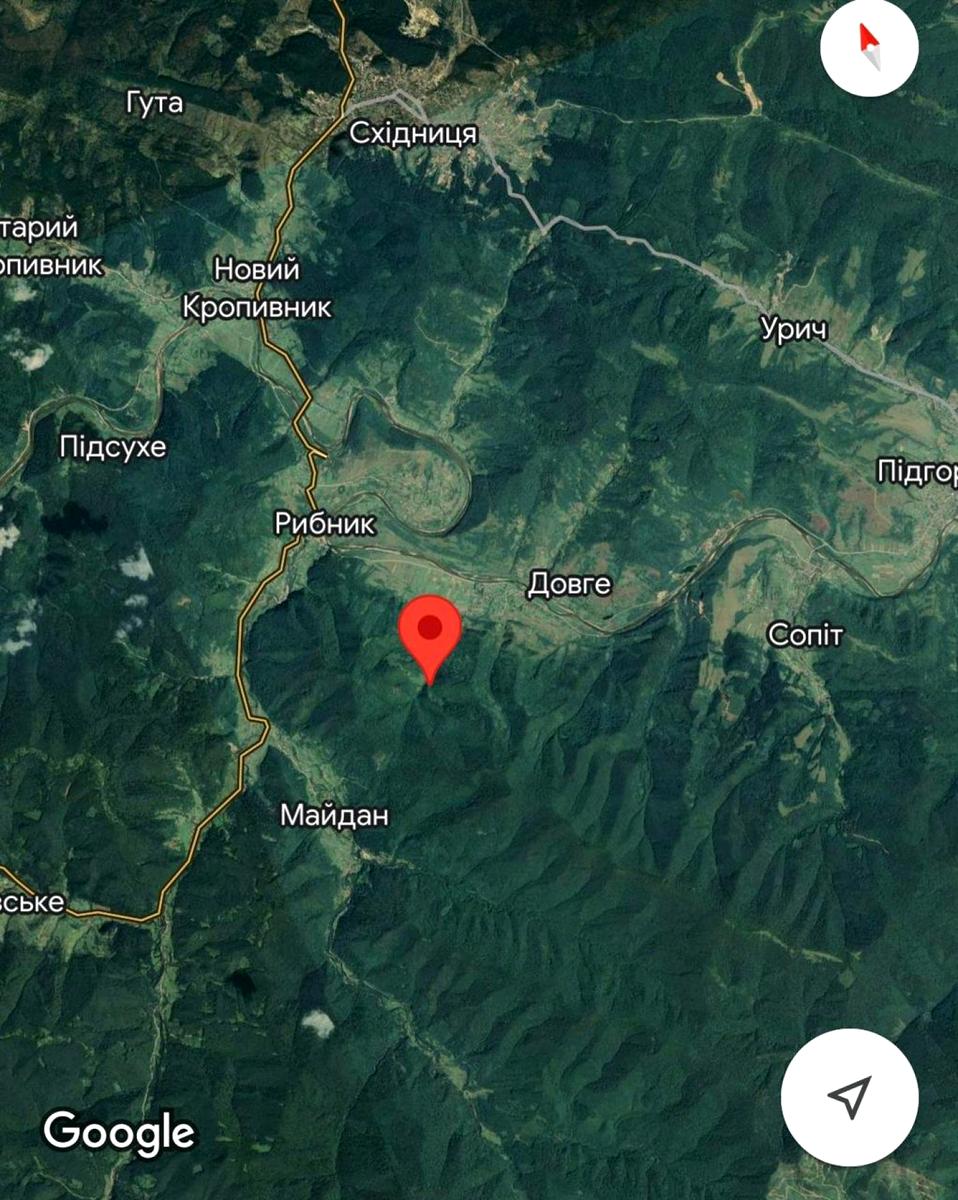Select the Східниця town label
This screenshot has width=958, height=1200.
(x=415, y=131)
